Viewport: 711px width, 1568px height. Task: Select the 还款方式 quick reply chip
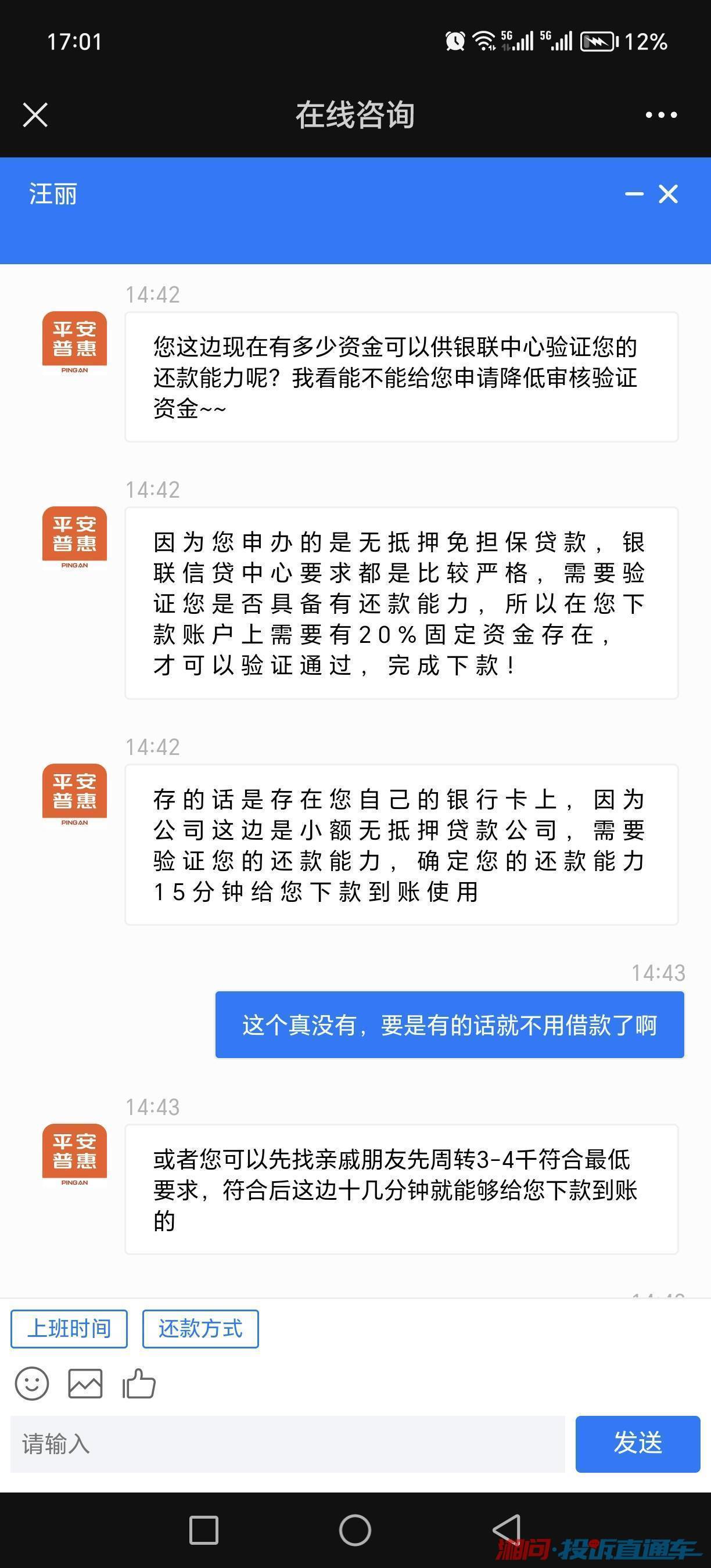[x=200, y=1329]
